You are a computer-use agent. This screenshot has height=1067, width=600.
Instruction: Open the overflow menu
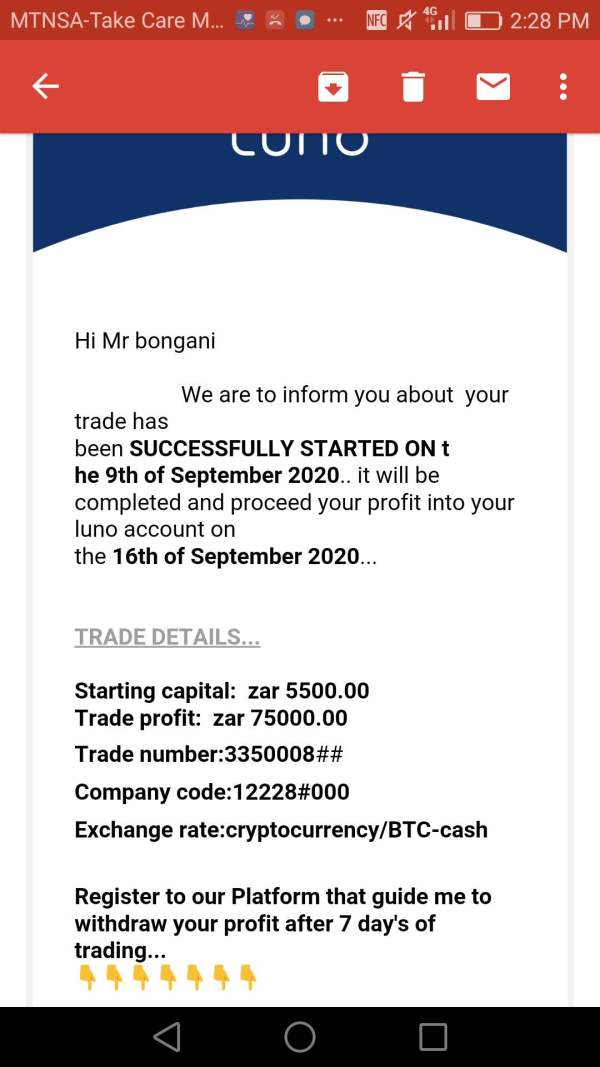click(563, 87)
